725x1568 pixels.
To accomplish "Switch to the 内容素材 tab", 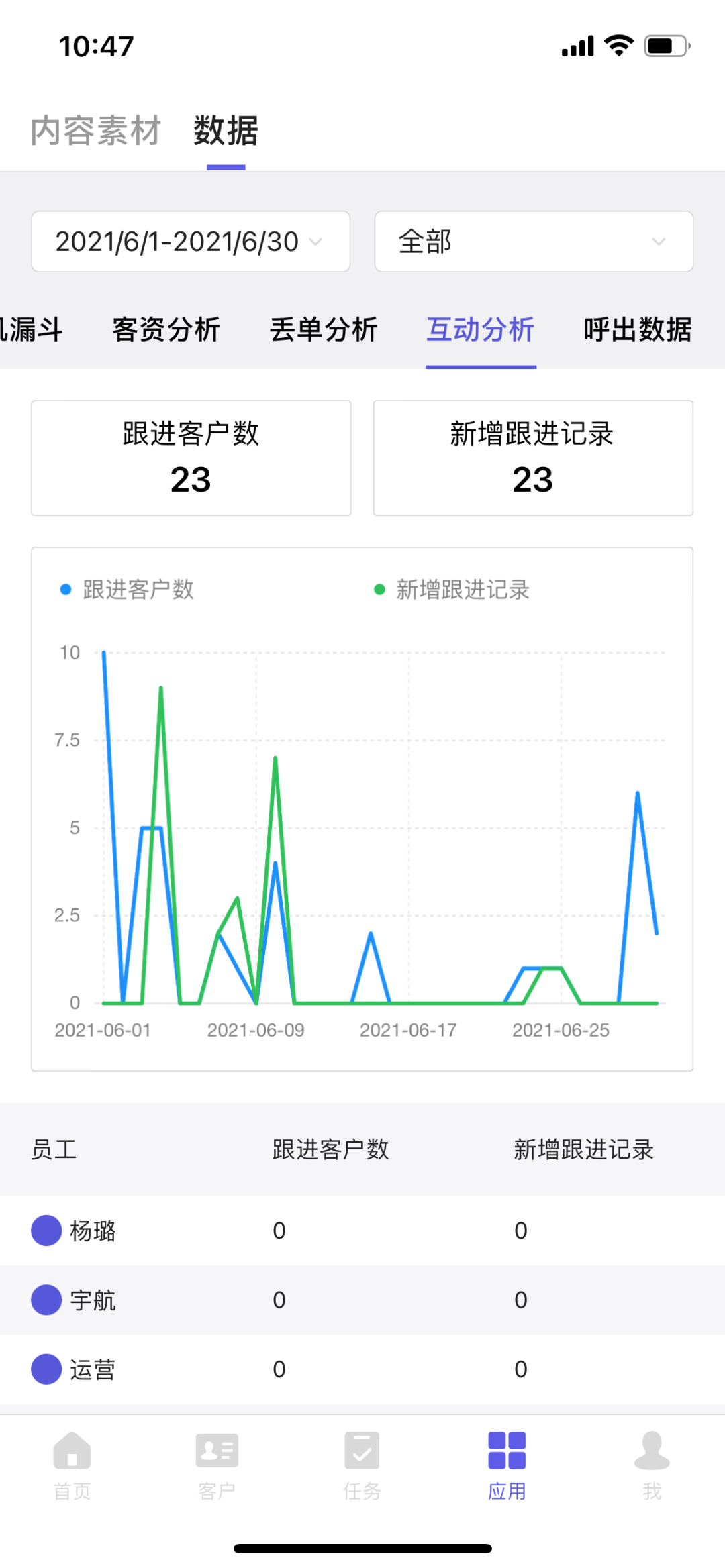I will click(95, 132).
